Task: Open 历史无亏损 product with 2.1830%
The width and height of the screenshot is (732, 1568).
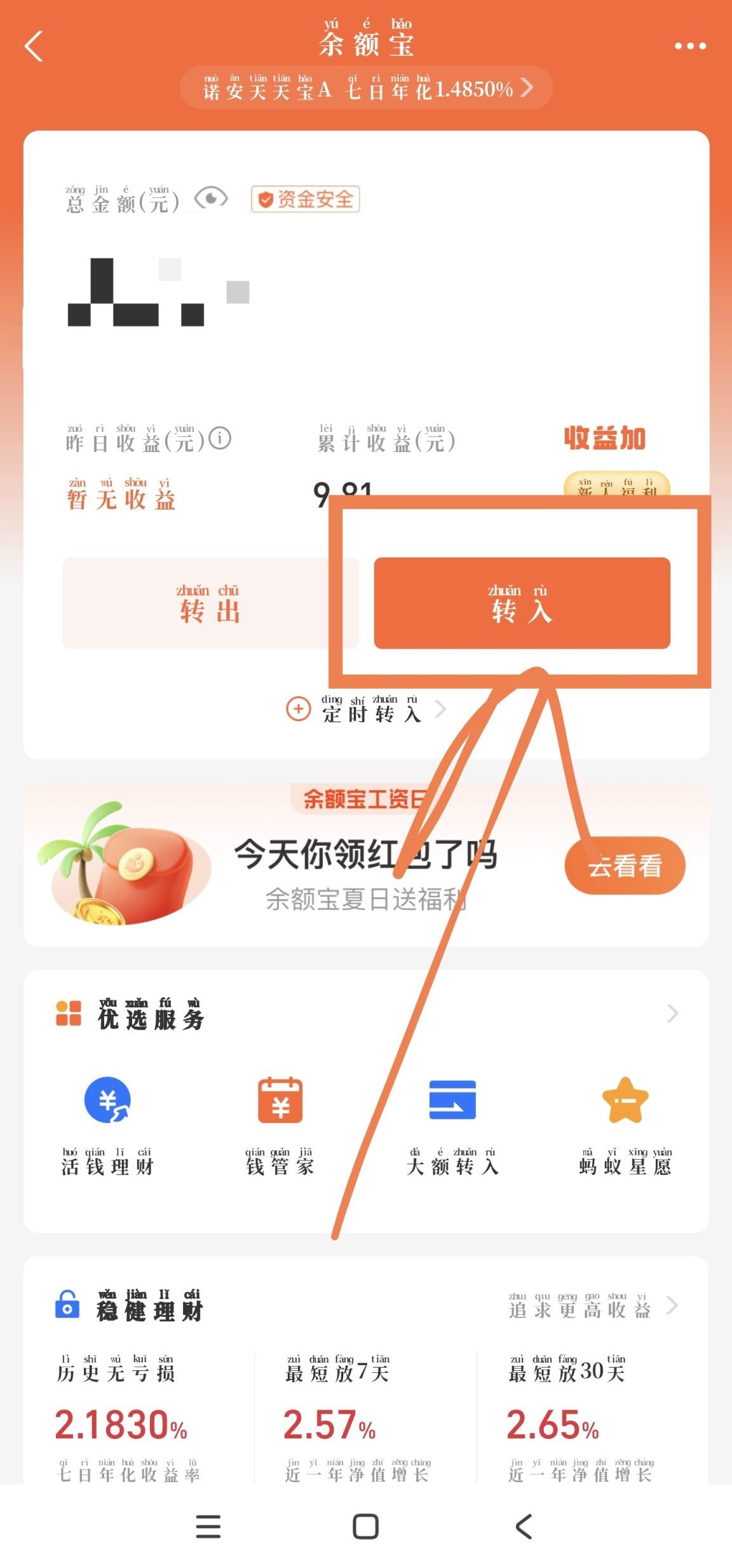Action: click(127, 1419)
